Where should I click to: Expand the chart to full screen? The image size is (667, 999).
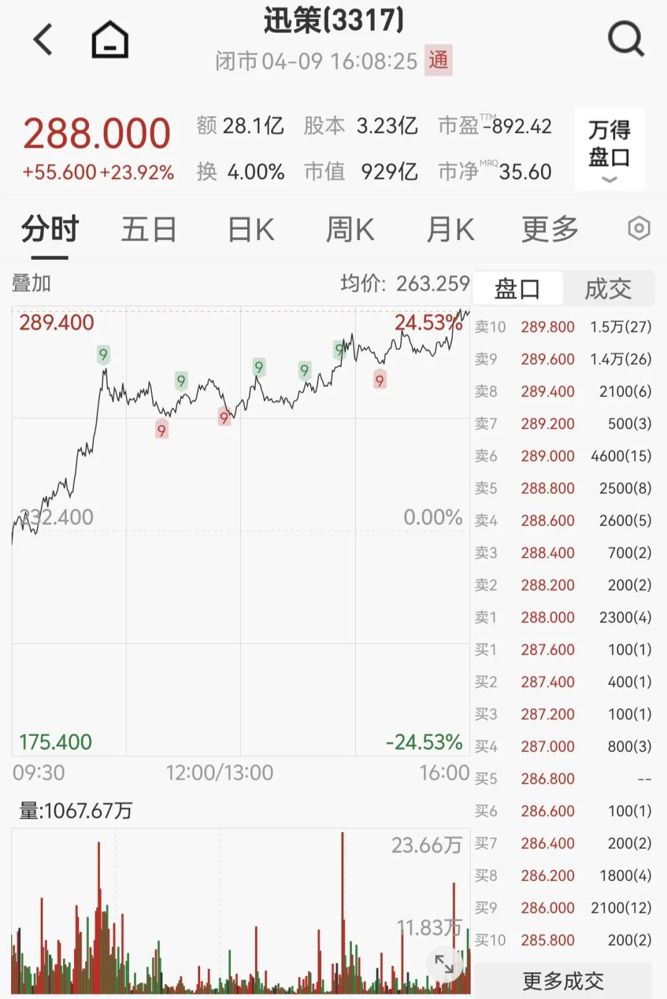point(443,964)
